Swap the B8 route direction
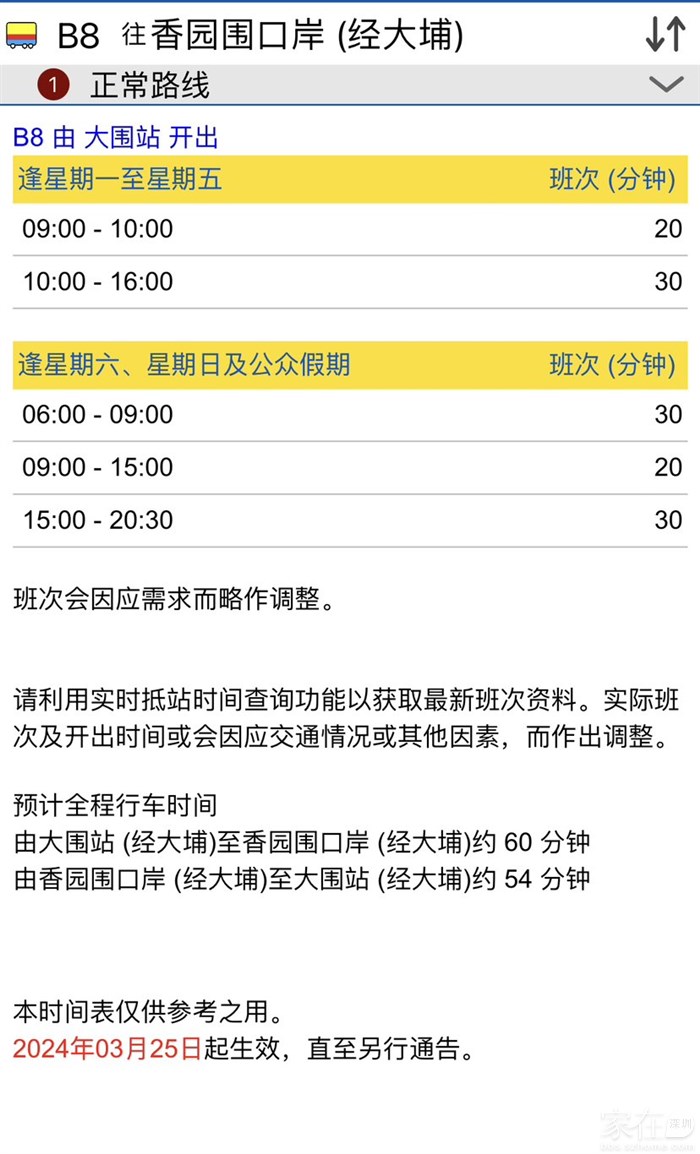 (x=665, y=34)
